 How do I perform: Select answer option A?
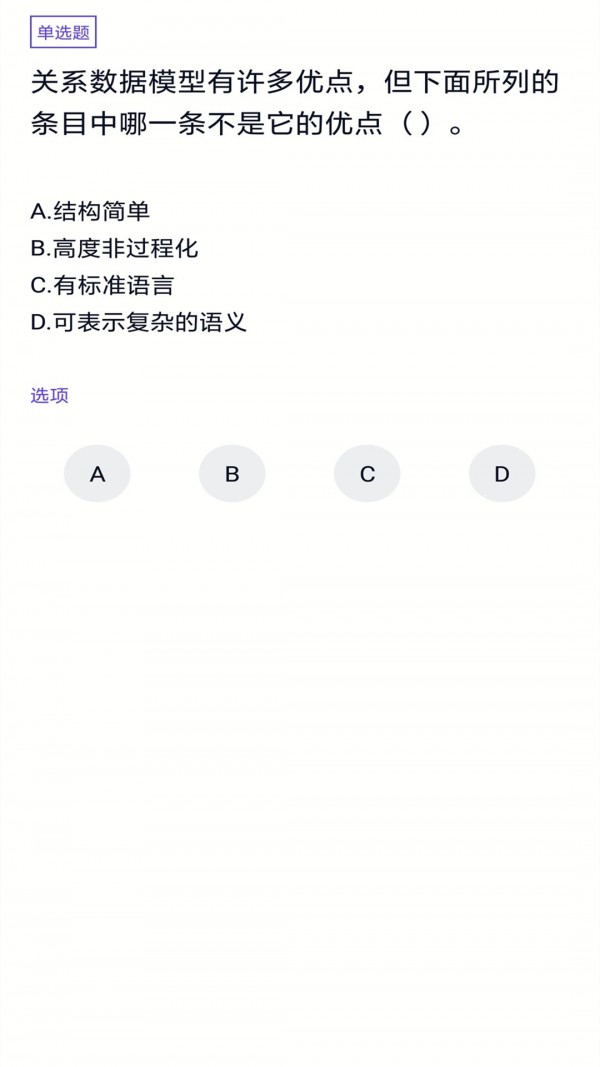click(97, 474)
